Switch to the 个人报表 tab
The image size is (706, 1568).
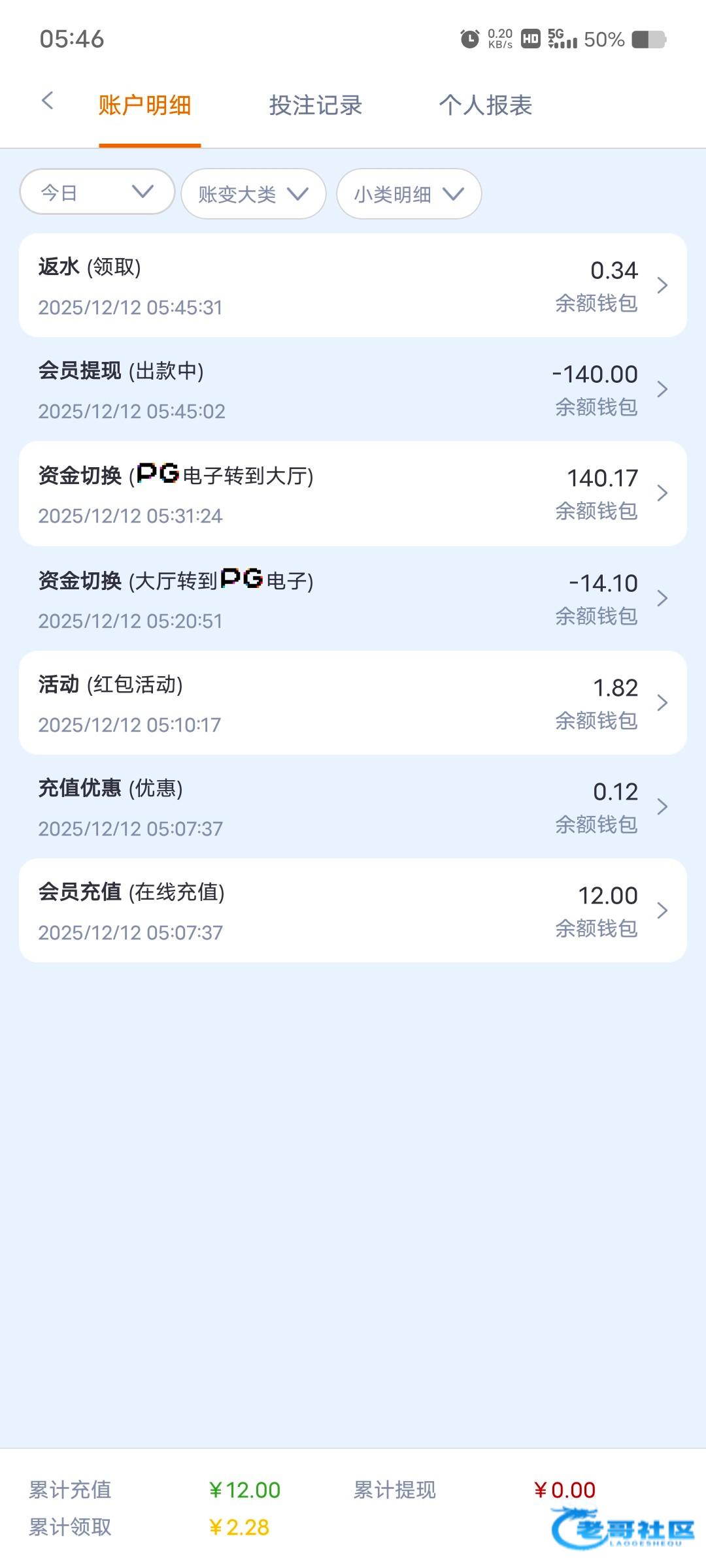pos(486,105)
